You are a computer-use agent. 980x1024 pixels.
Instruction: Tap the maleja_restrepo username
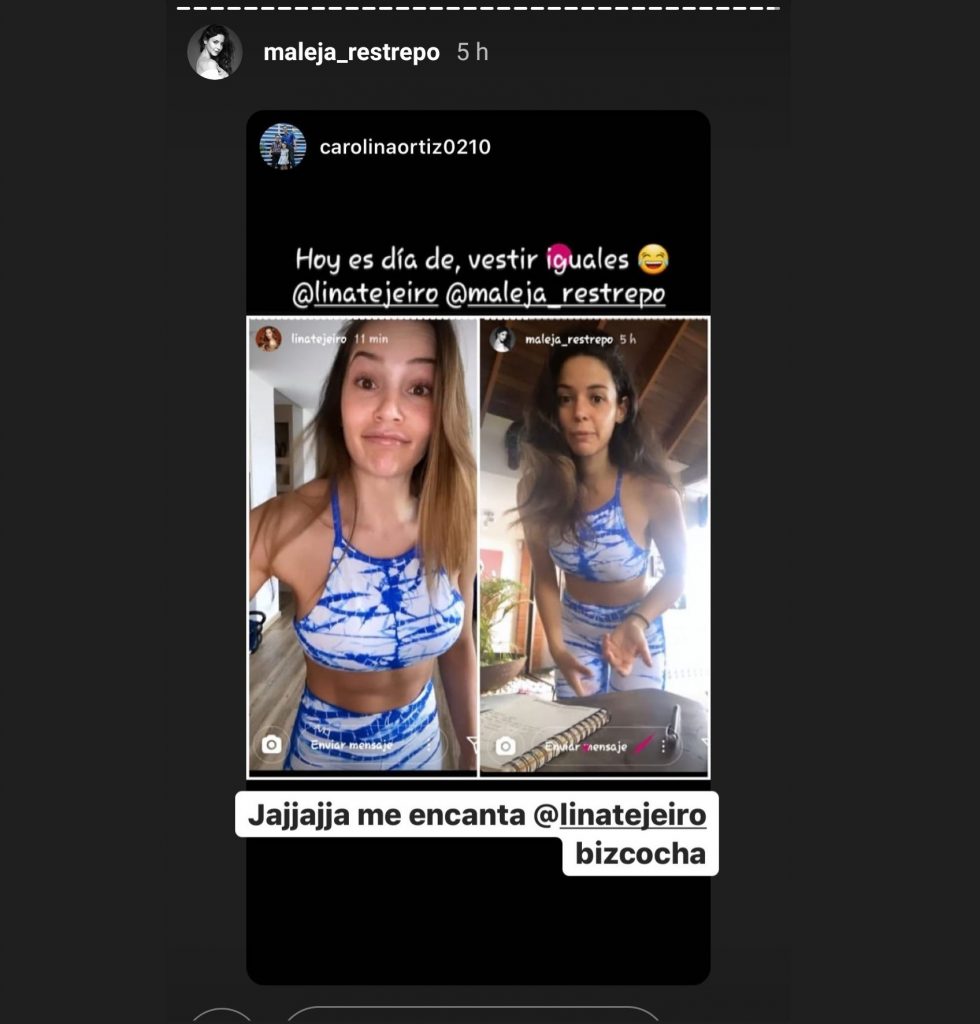(x=351, y=53)
